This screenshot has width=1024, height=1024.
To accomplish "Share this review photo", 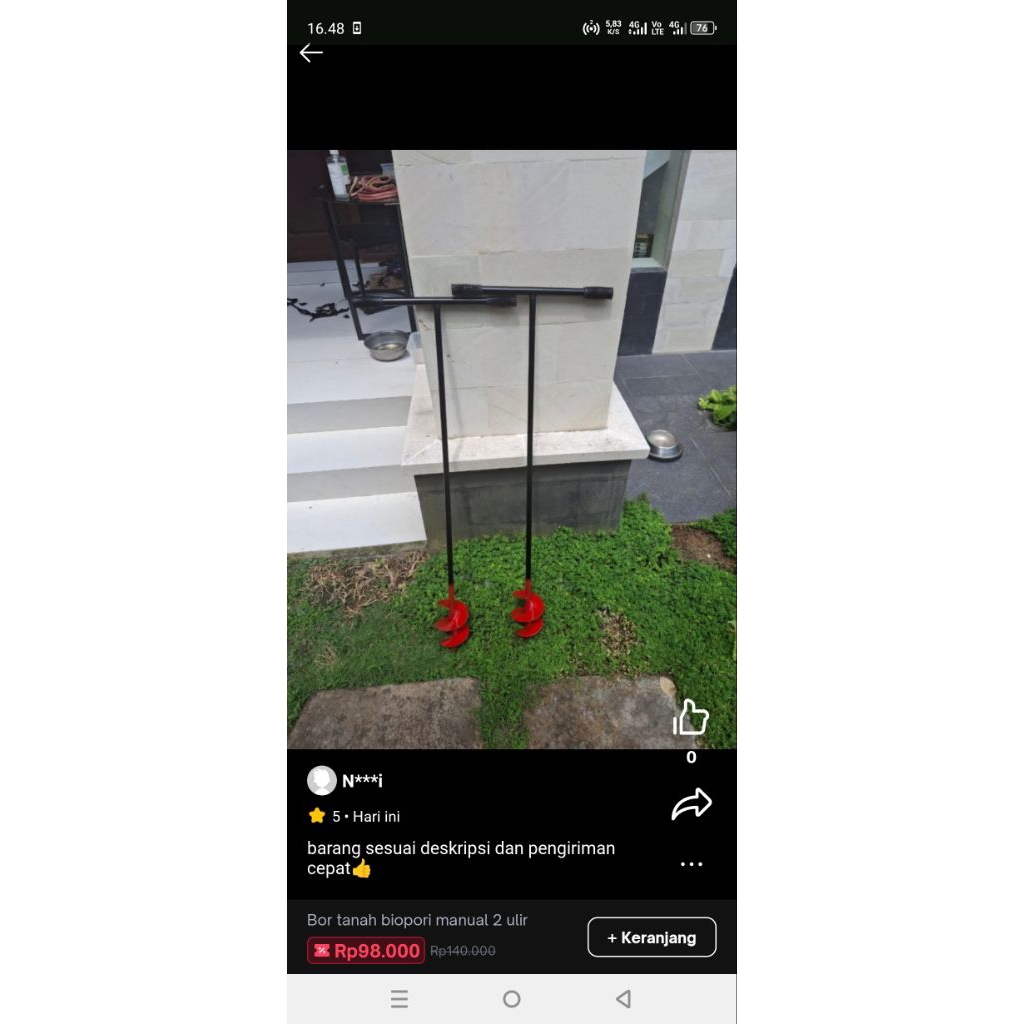I will point(691,804).
